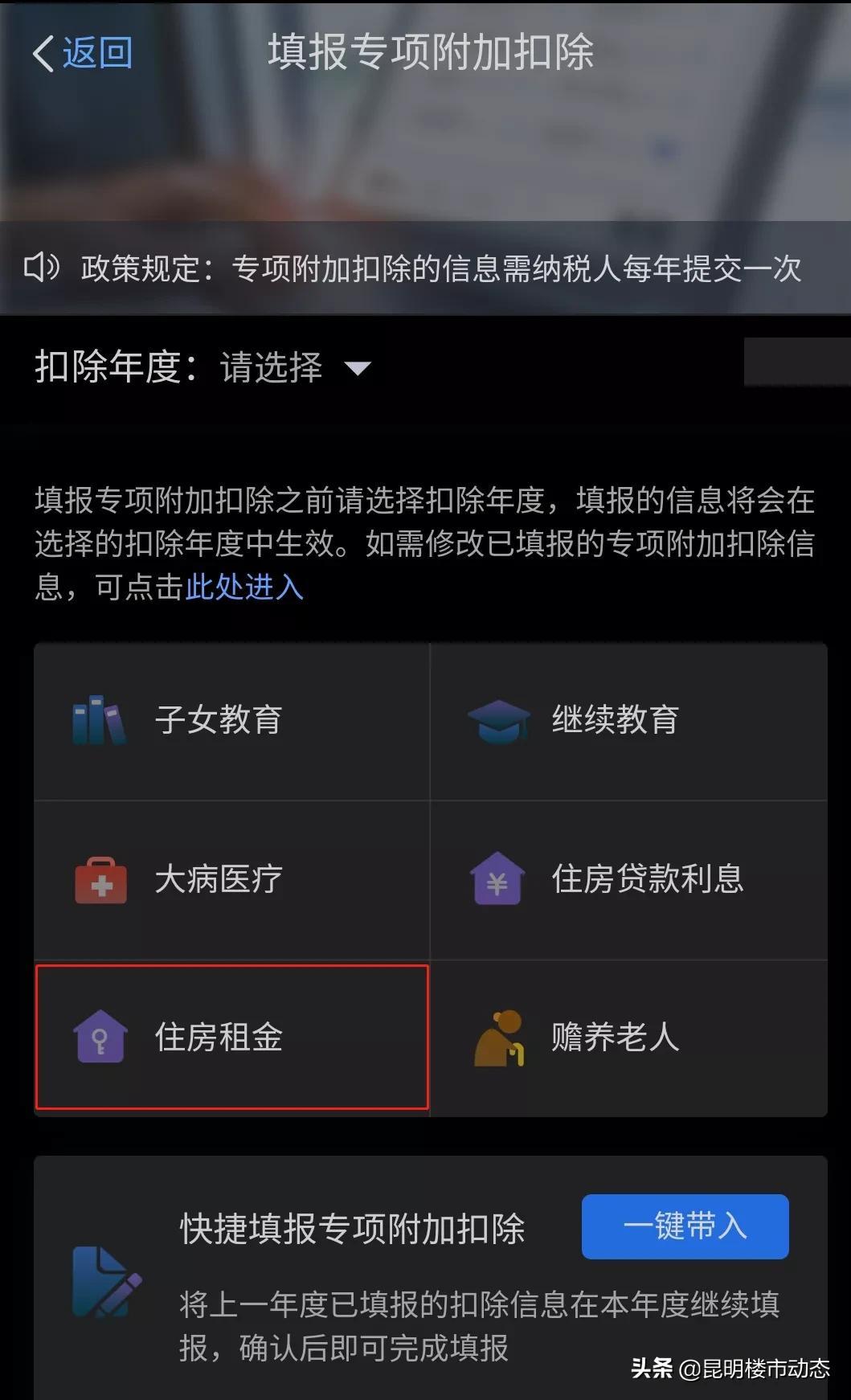851x1400 pixels.
Task: Click the document pencil icon for quick filing
Action: (104, 1286)
